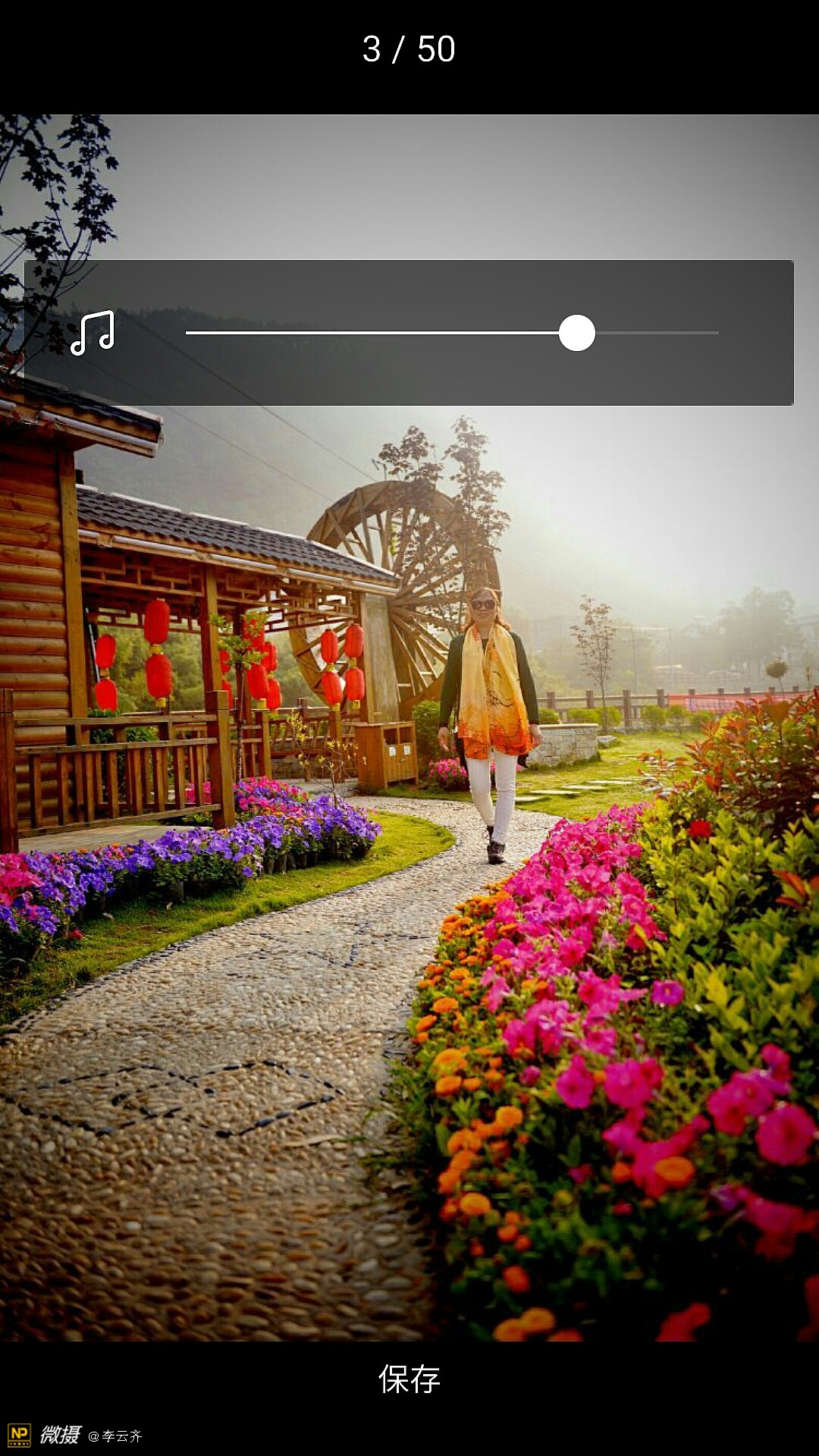This screenshot has height=1456, width=819.
Task: Tap the music note icon
Action: (93, 333)
